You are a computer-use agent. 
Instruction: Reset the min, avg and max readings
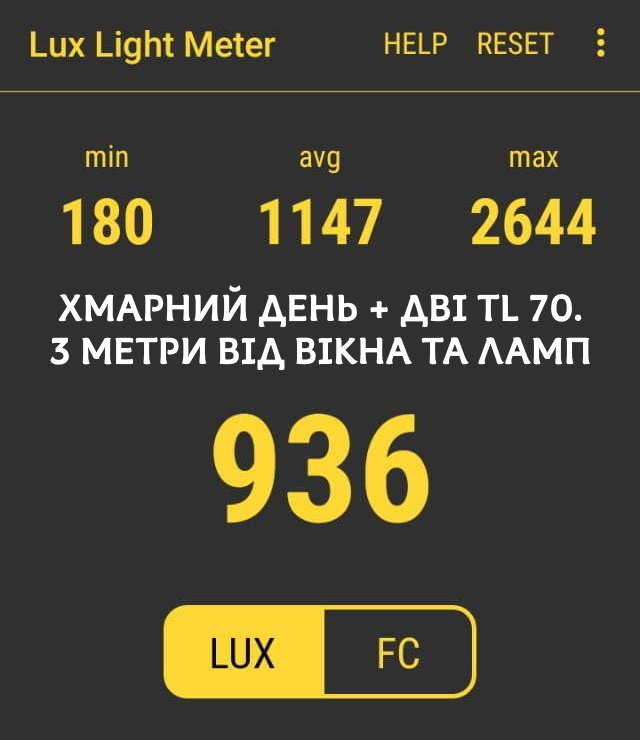[x=514, y=44]
